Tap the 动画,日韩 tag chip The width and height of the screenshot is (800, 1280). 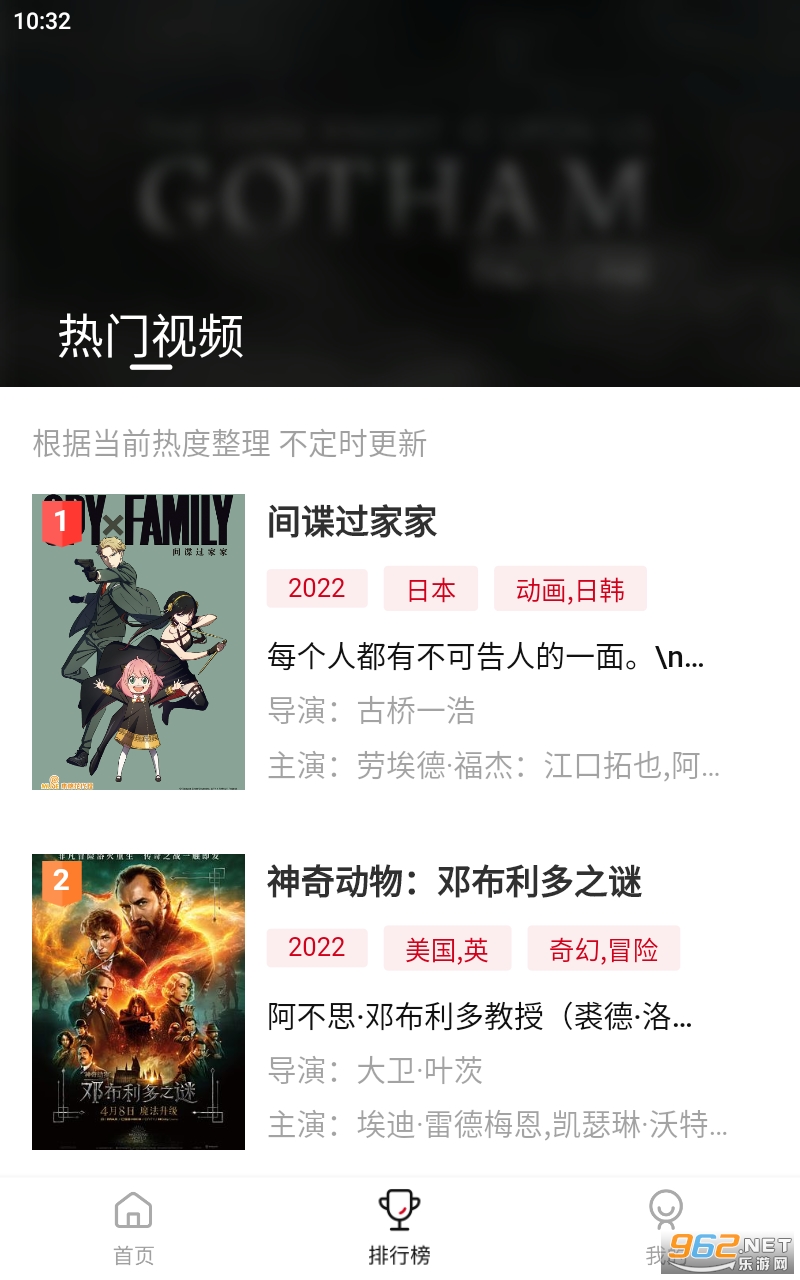[570, 589]
